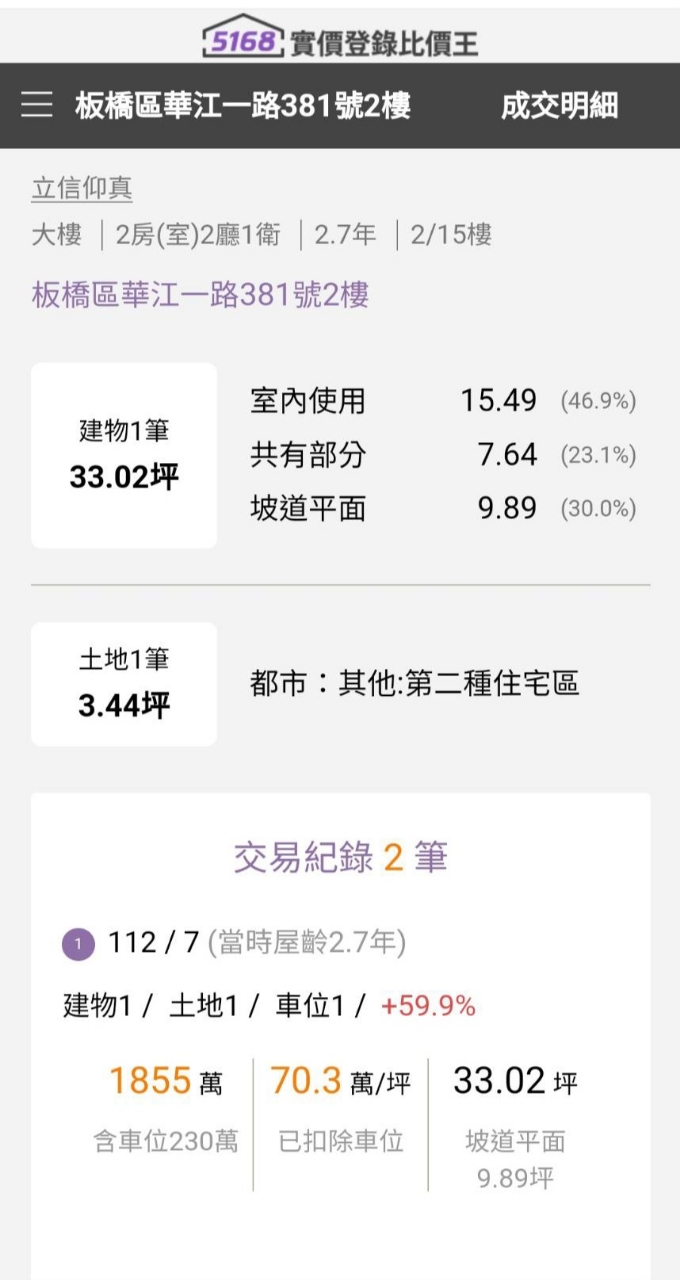Open the 立信仰真 community link
The image size is (680, 1280).
click(x=82, y=188)
